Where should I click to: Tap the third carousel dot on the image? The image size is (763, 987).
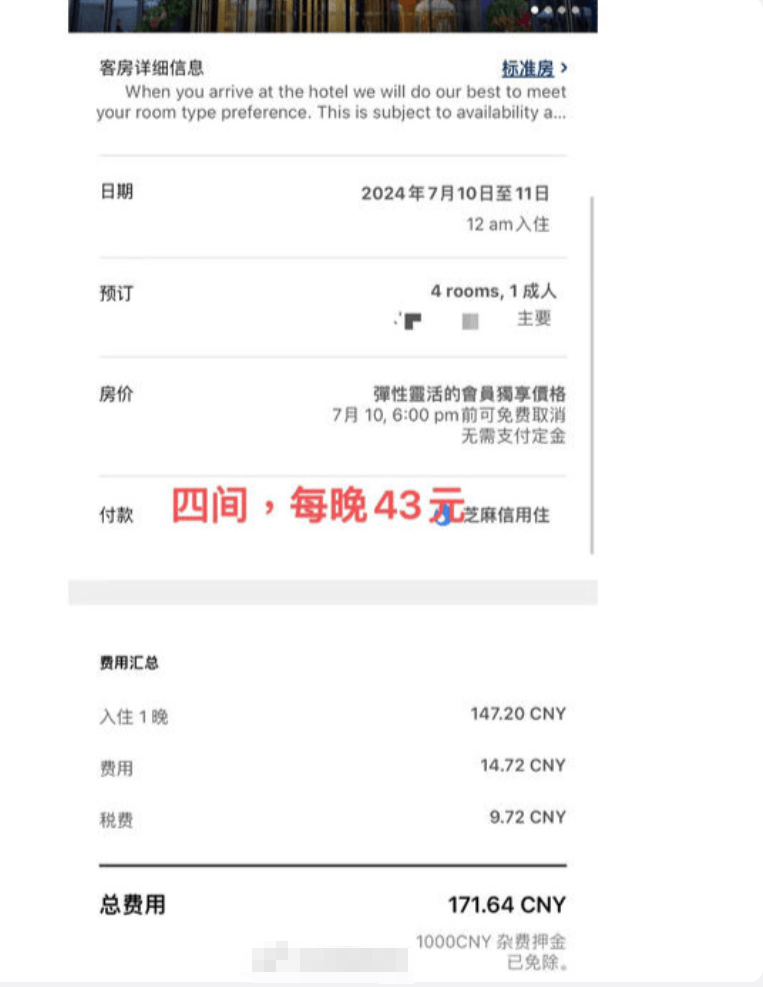pos(562,9)
